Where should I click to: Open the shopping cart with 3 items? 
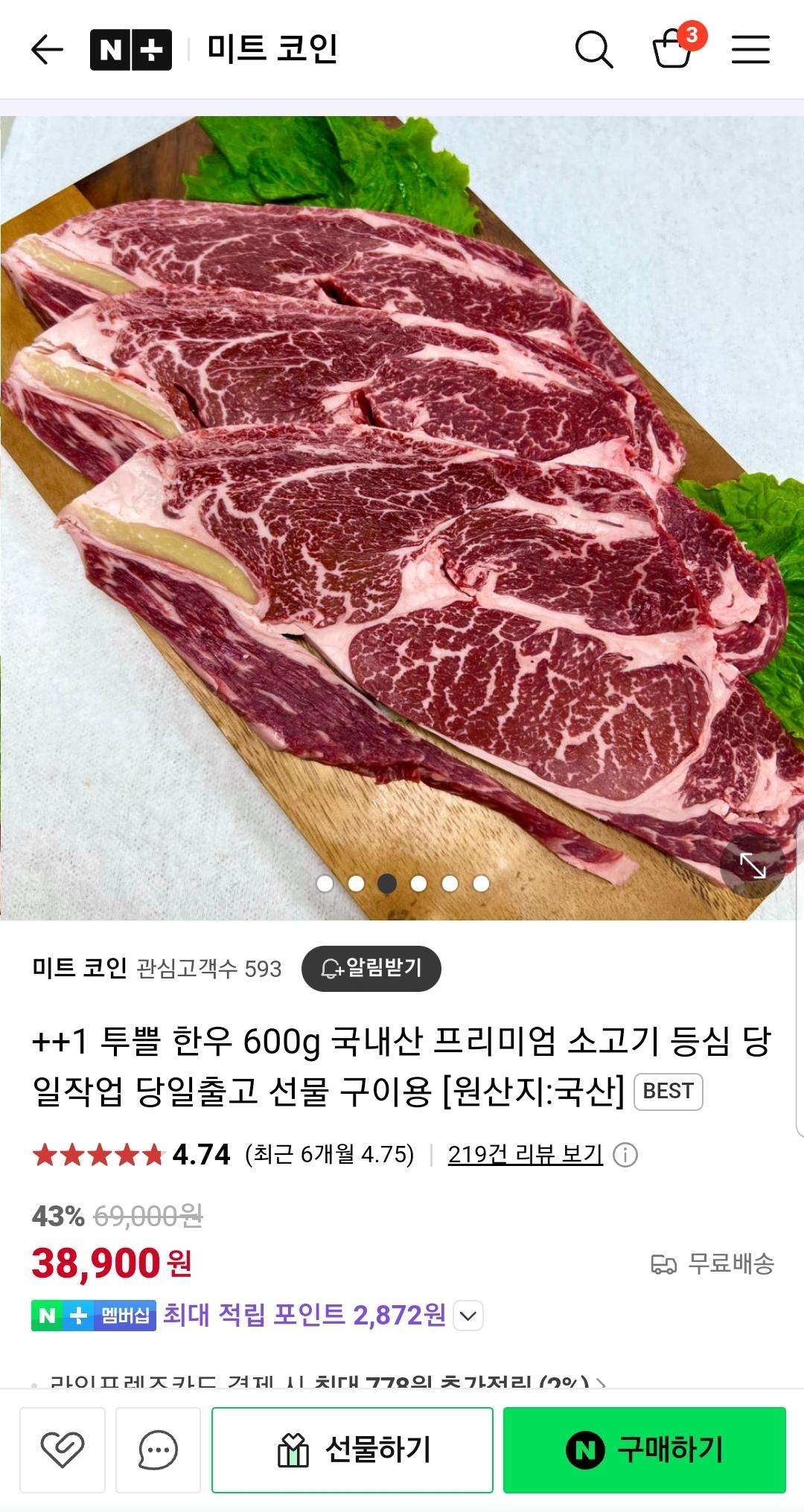674,48
